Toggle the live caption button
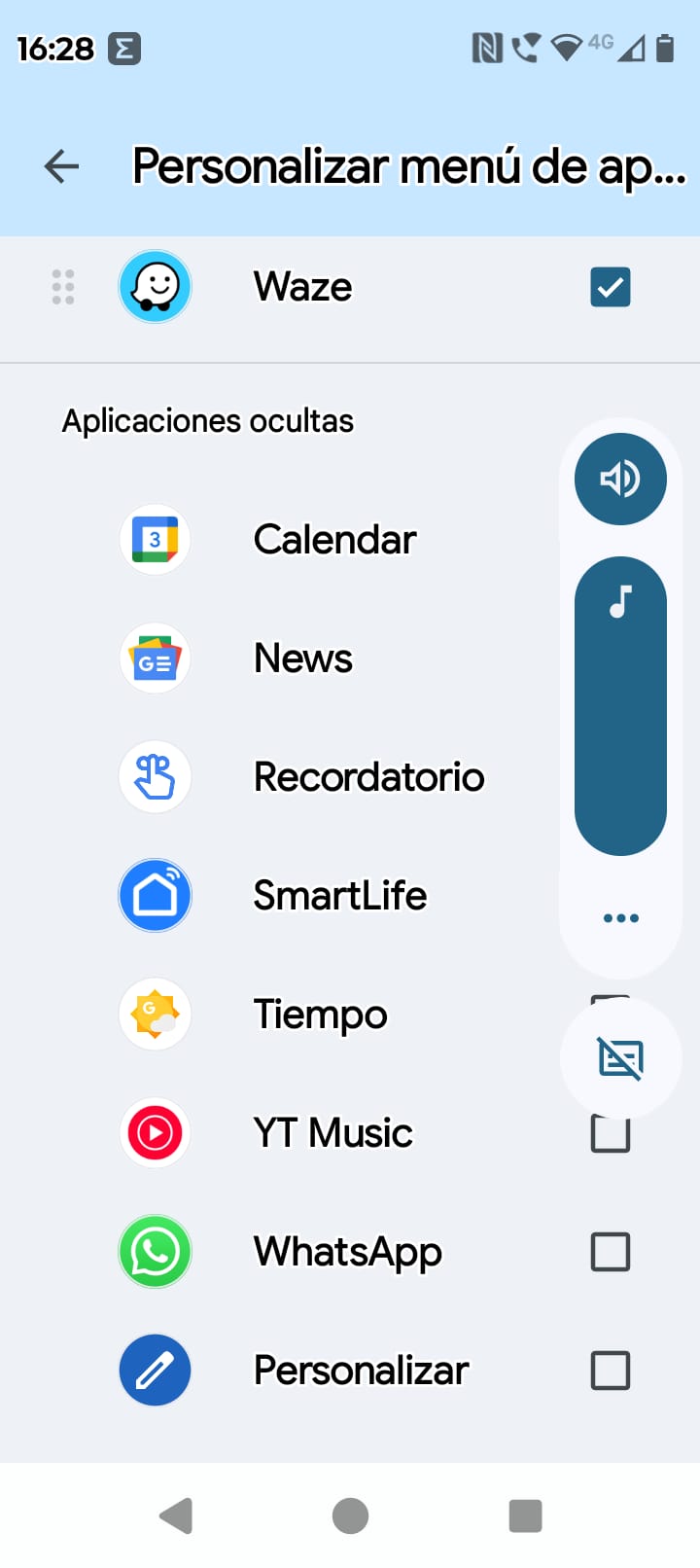The height and width of the screenshot is (1568, 700). [x=620, y=1058]
